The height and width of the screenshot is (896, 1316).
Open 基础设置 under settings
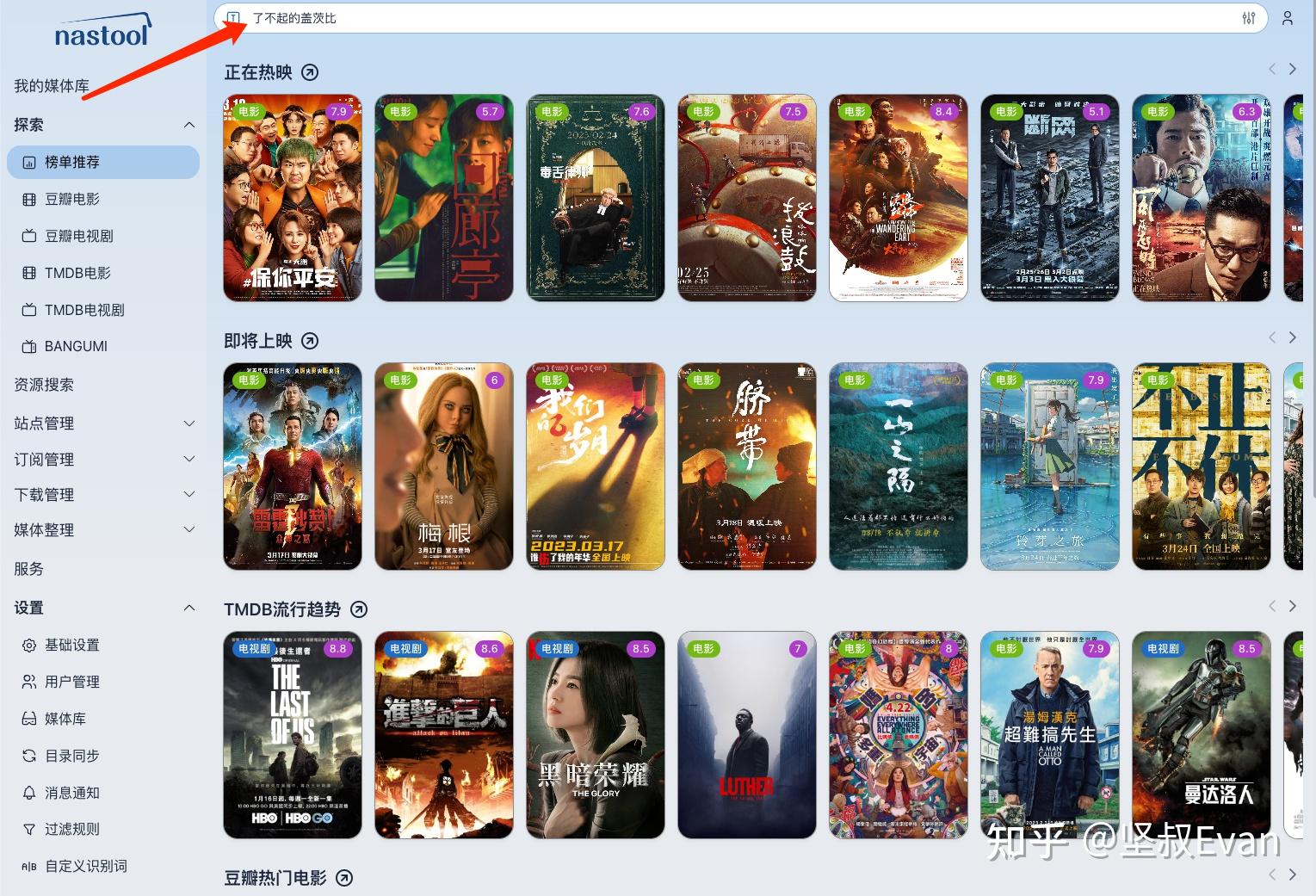pos(72,645)
